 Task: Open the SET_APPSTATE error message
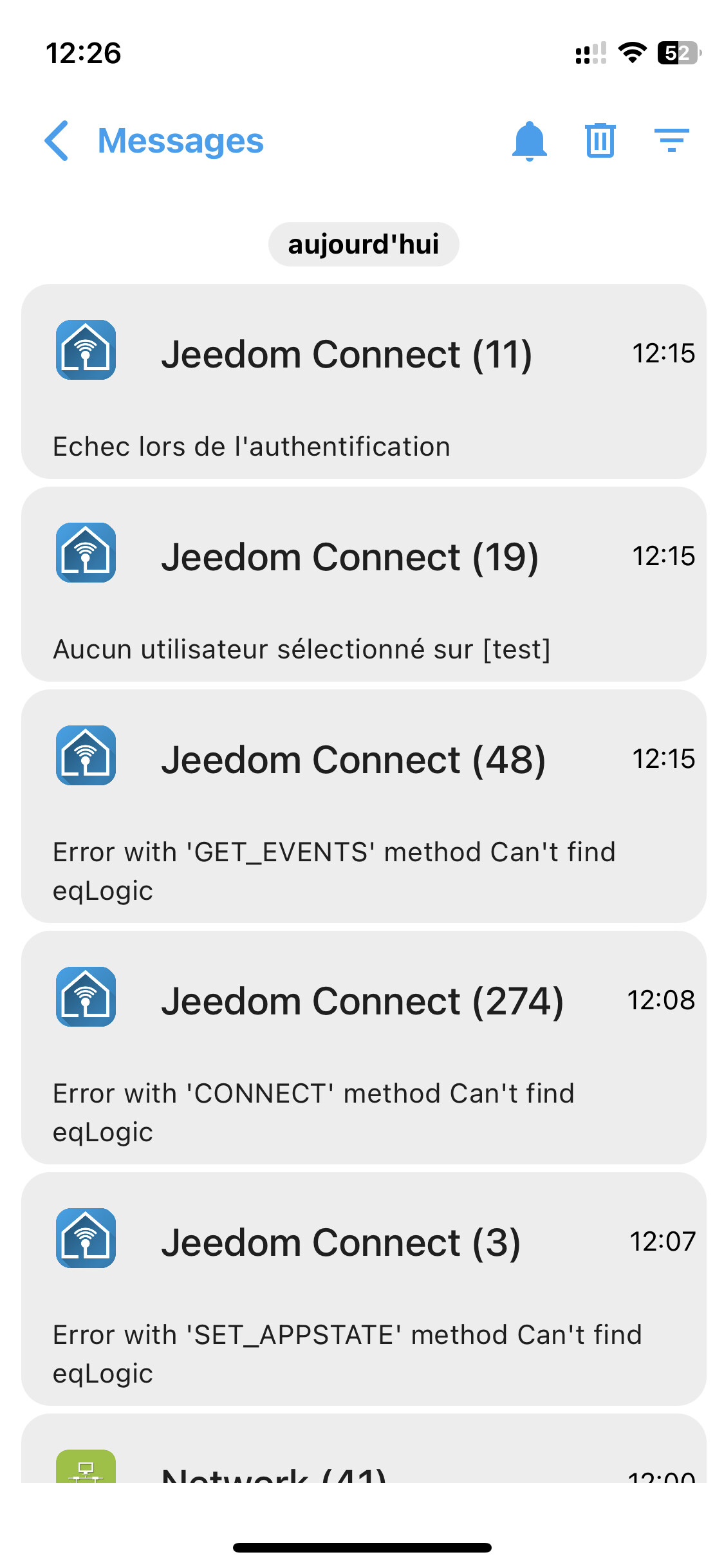(364, 1289)
